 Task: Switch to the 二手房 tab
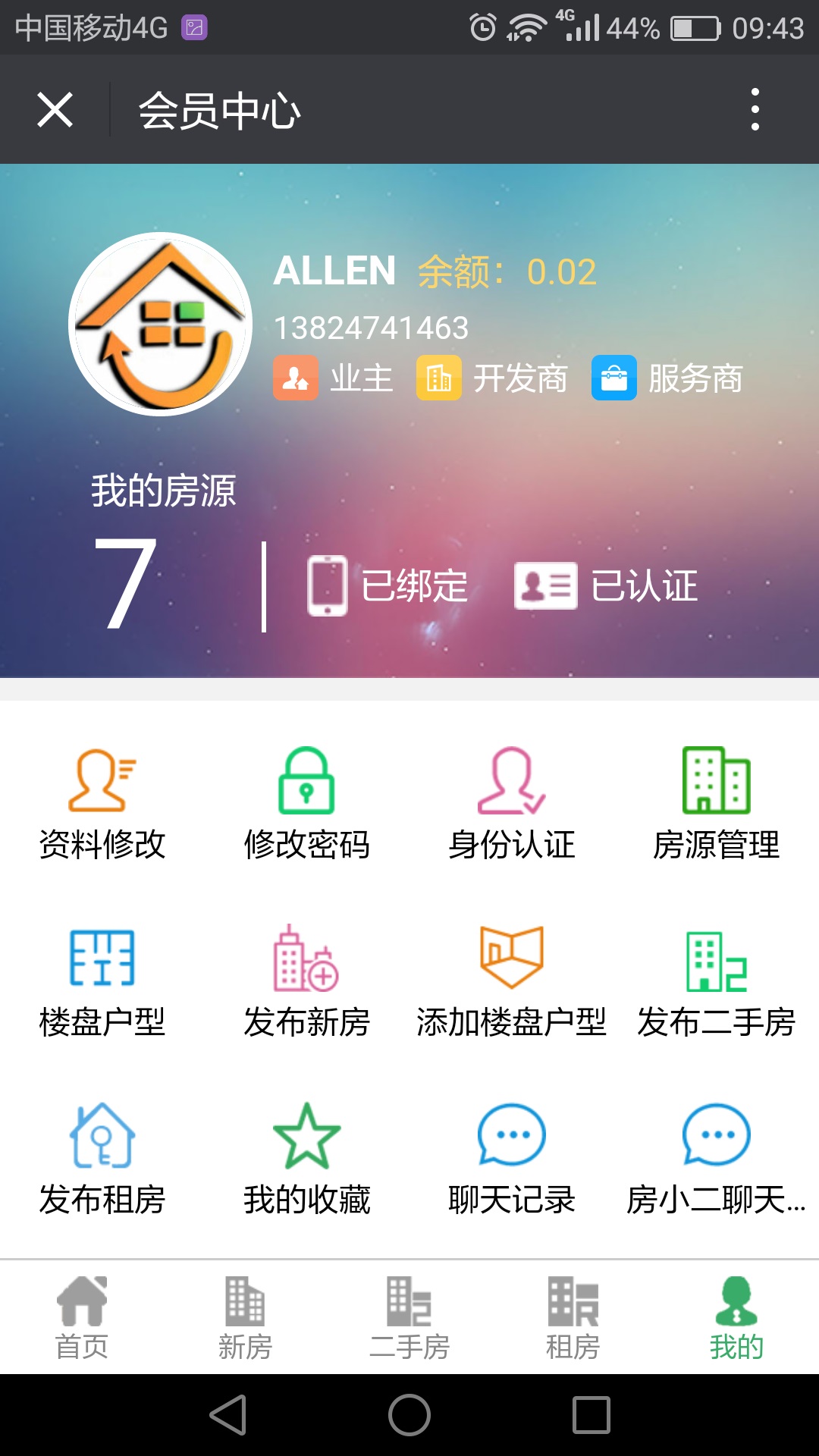pyautogui.click(x=409, y=1318)
